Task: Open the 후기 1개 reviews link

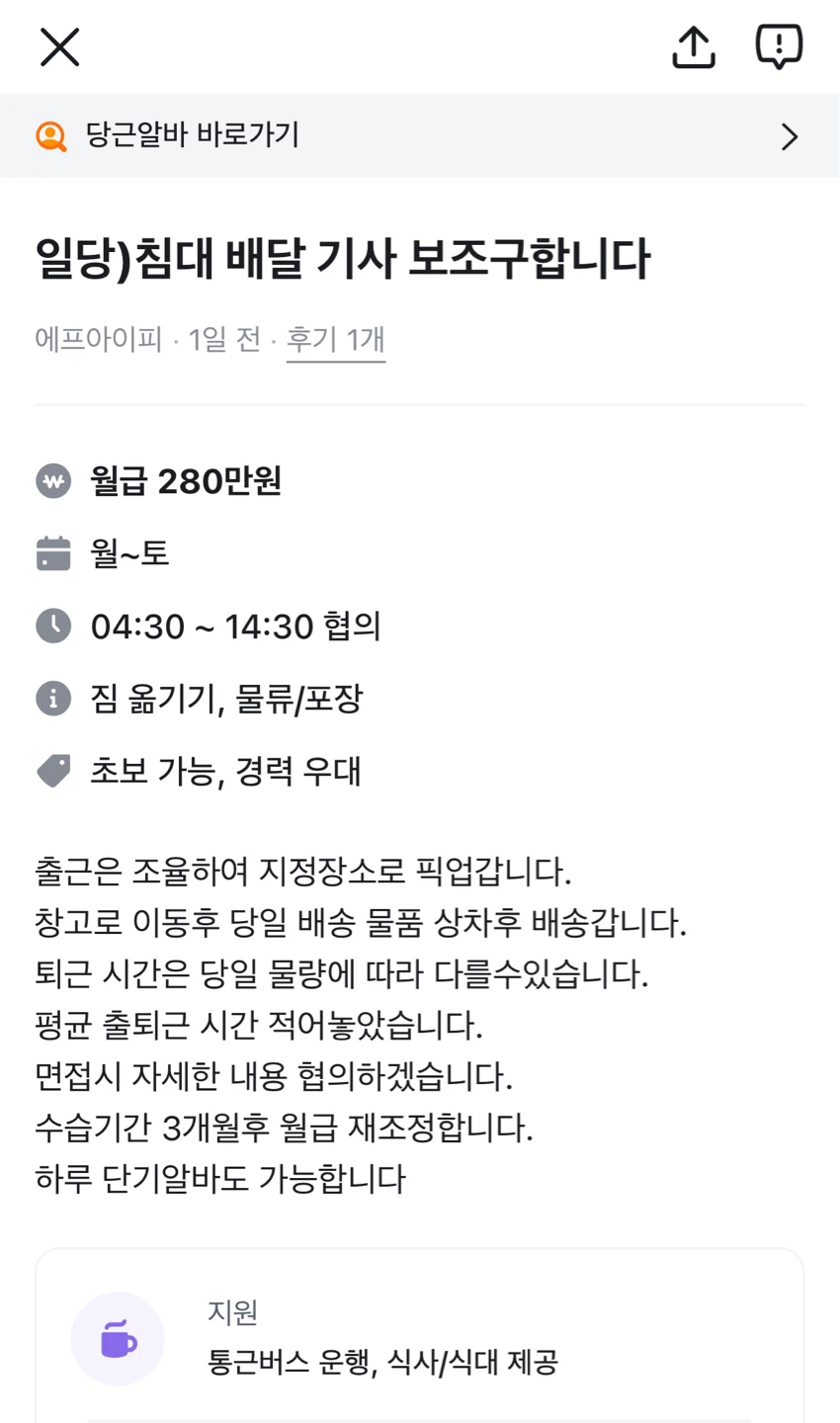Action: point(336,340)
